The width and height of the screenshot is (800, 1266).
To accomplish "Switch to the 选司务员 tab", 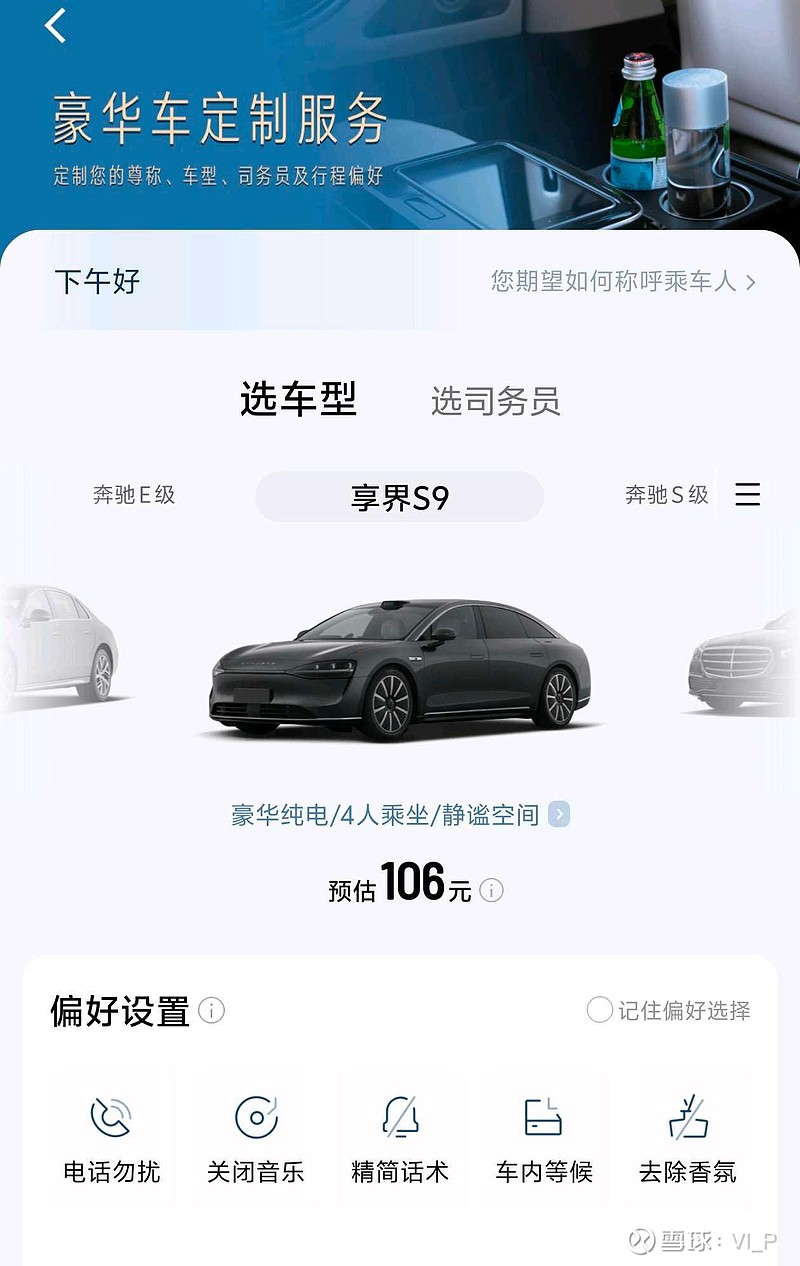I will click(495, 402).
